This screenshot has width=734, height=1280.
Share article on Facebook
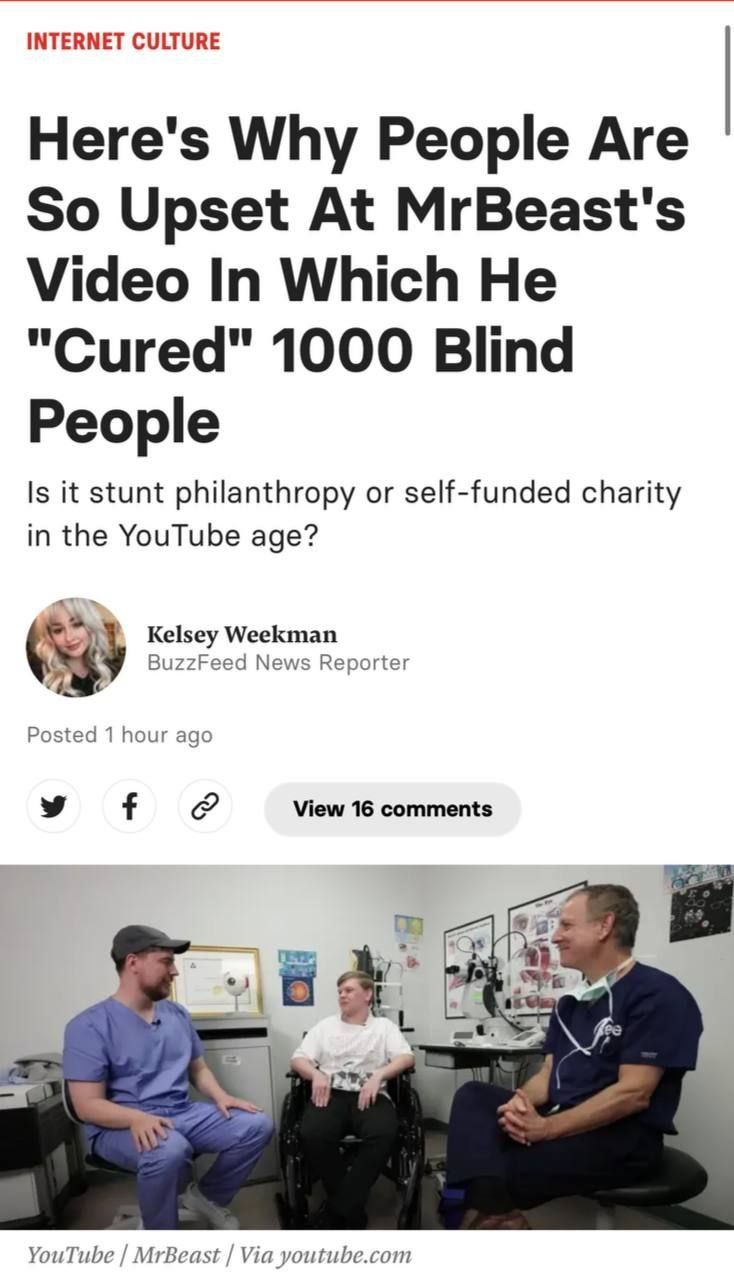(x=129, y=808)
